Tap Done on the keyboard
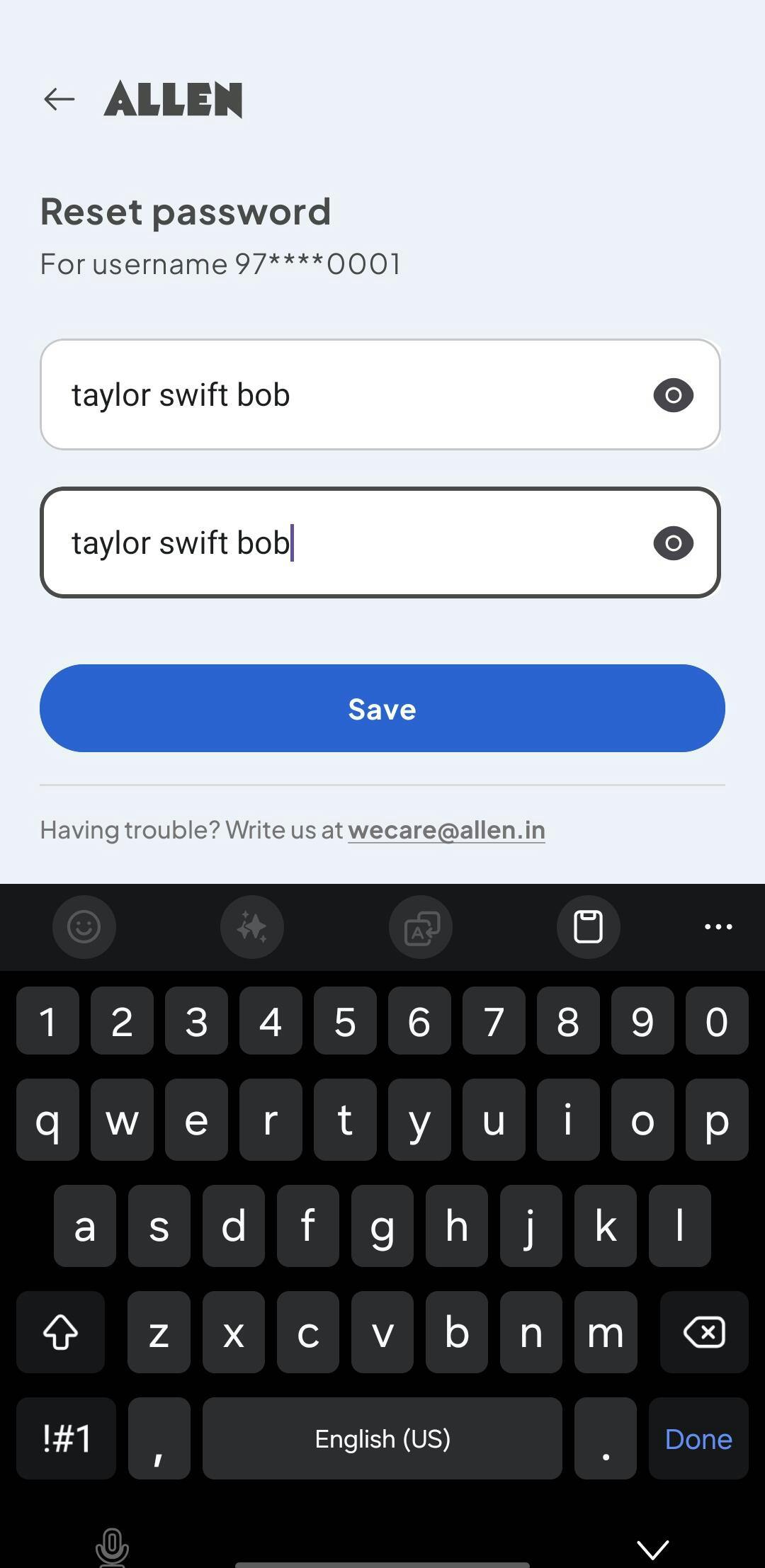This screenshot has height=1568, width=765. (x=698, y=1438)
